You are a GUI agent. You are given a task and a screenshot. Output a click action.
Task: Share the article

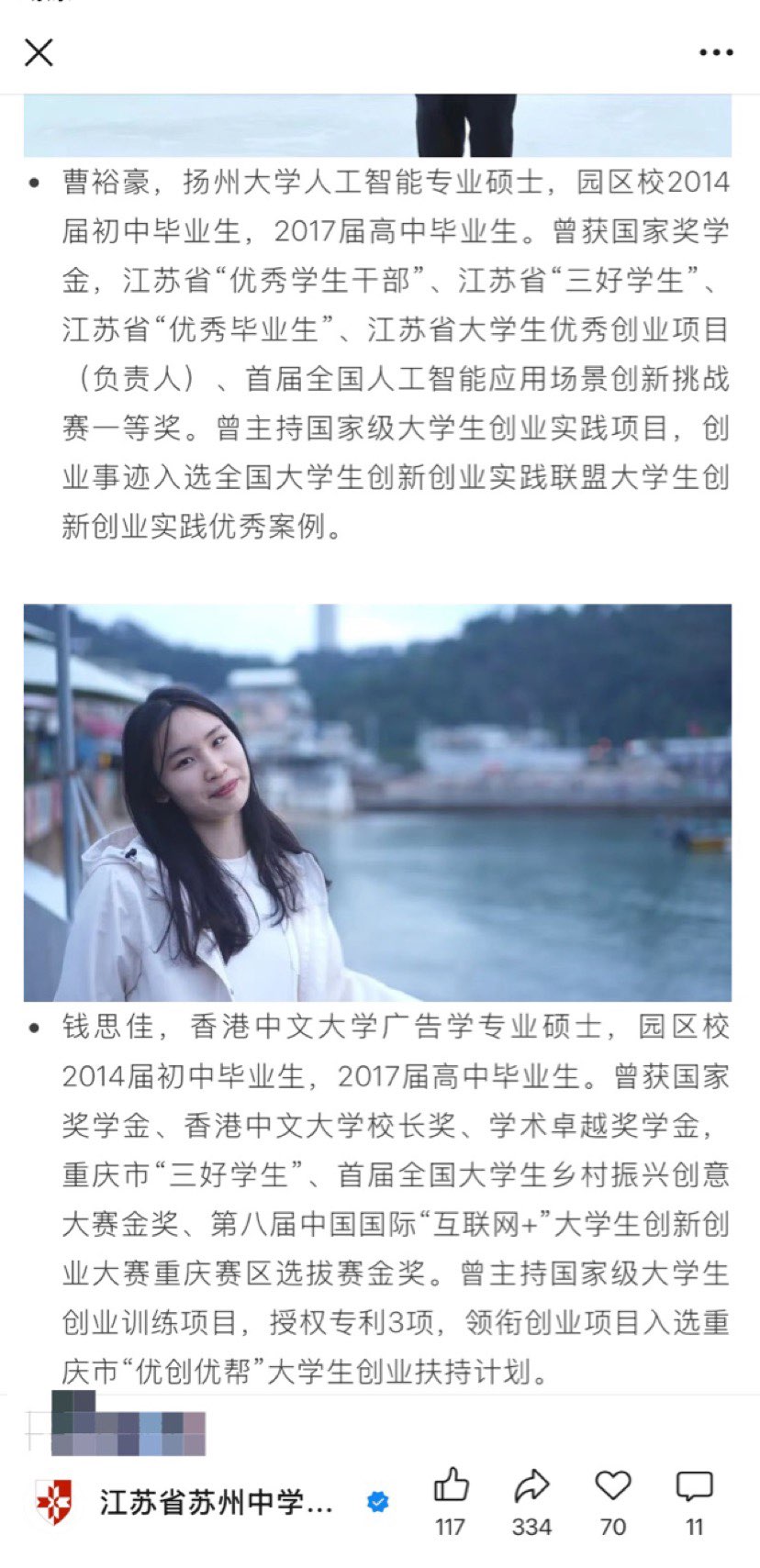click(531, 1485)
